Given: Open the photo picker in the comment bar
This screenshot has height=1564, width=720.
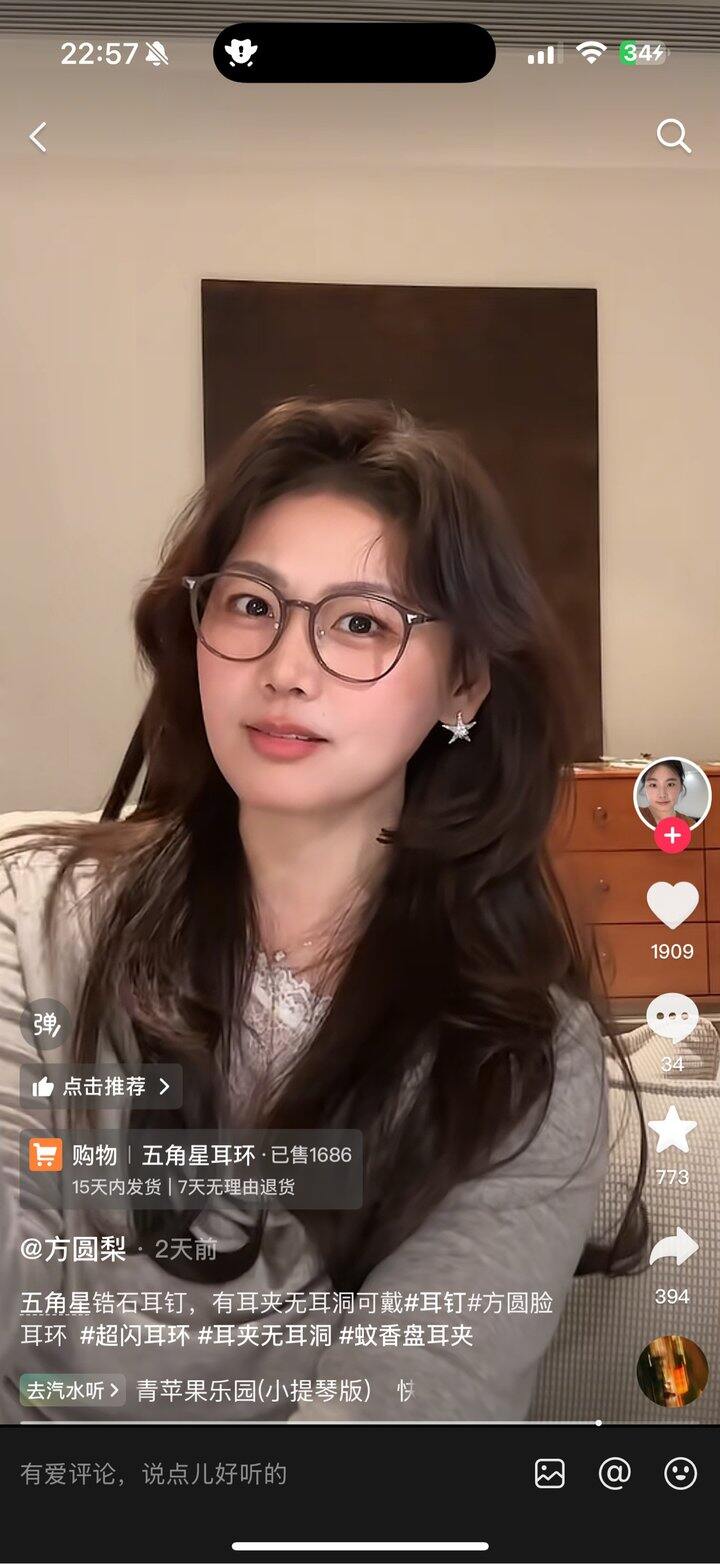Looking at the screenshot, I should point(546,1472).
